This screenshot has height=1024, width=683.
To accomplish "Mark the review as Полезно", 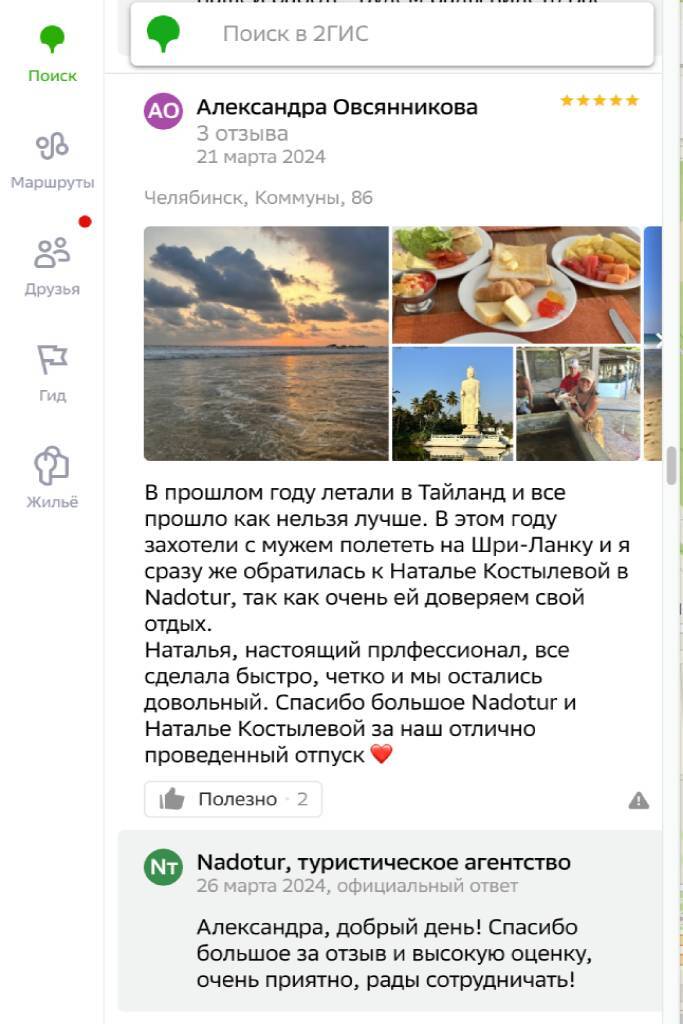I will pos(233,799).
